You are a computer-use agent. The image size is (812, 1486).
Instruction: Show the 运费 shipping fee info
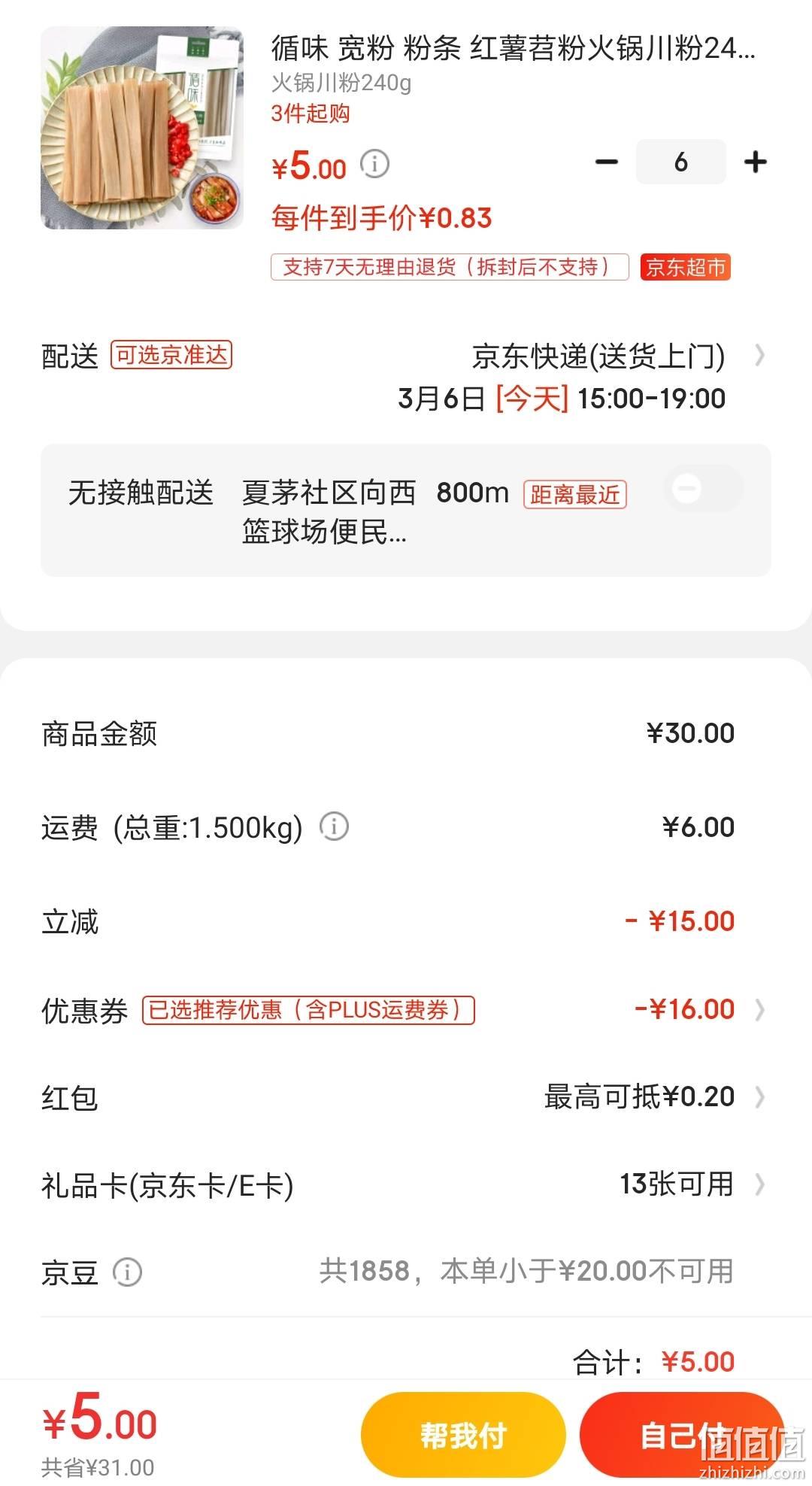[x=334, y=826]
